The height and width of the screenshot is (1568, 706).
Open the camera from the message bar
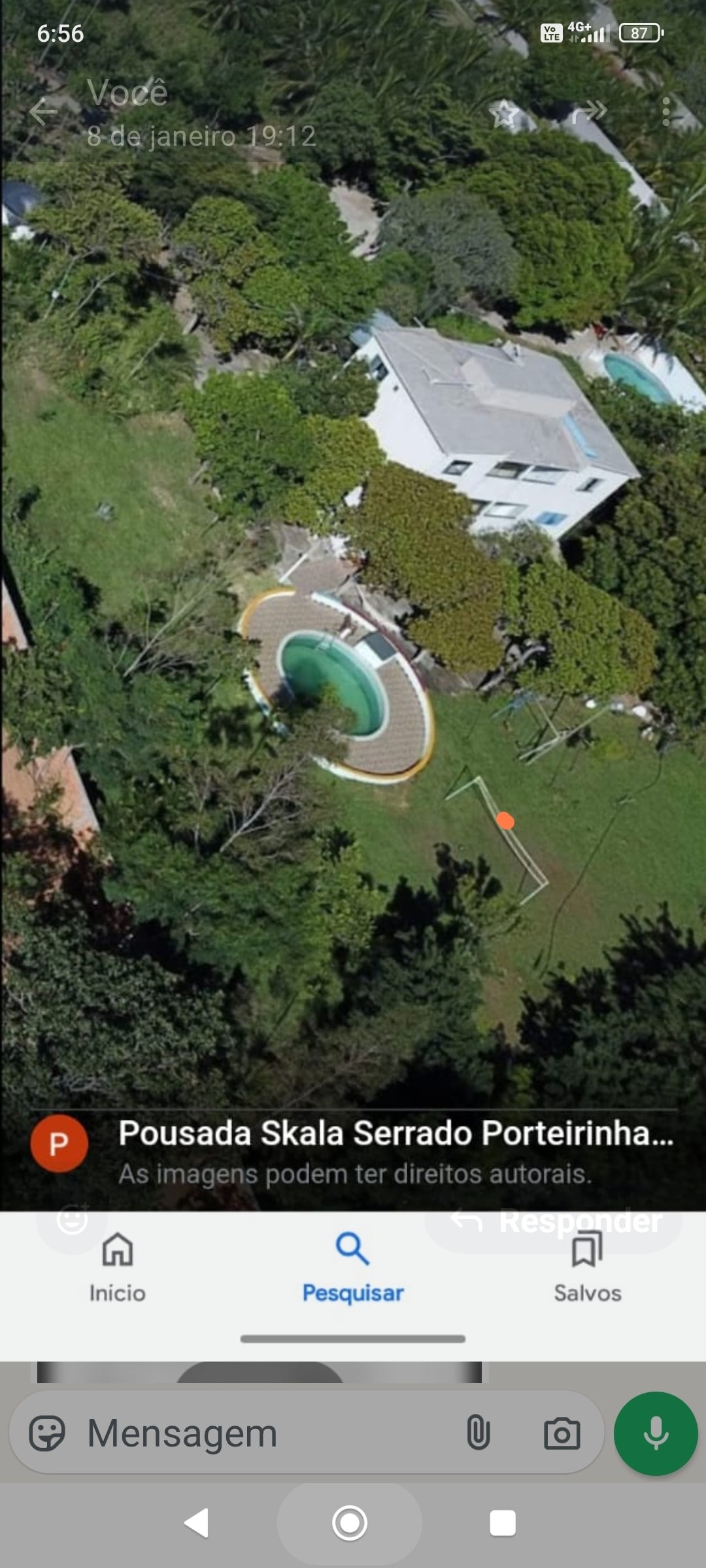(562, 1433)
